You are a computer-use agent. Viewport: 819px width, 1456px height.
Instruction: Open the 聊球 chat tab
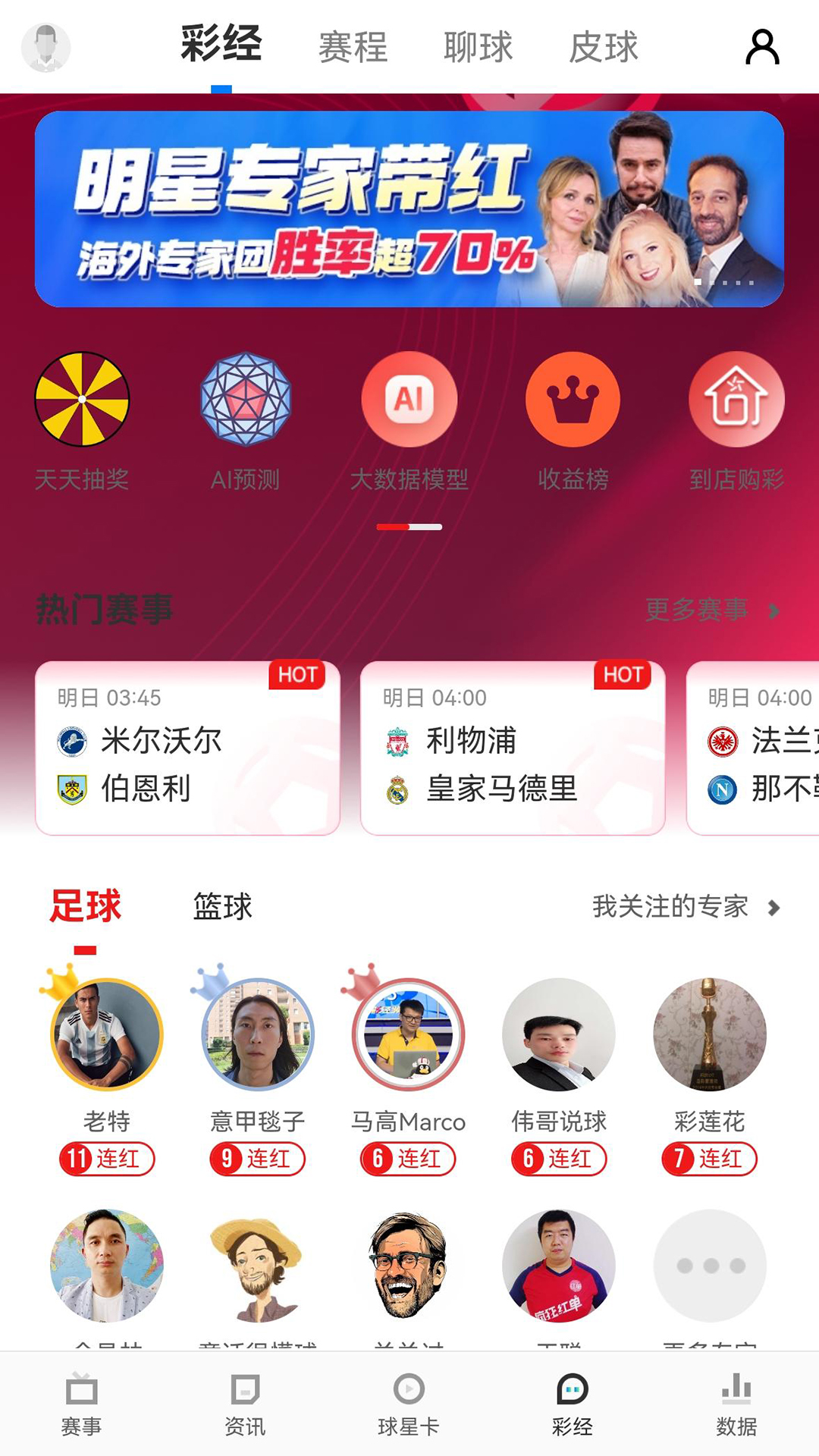click(x=478, y=47)
